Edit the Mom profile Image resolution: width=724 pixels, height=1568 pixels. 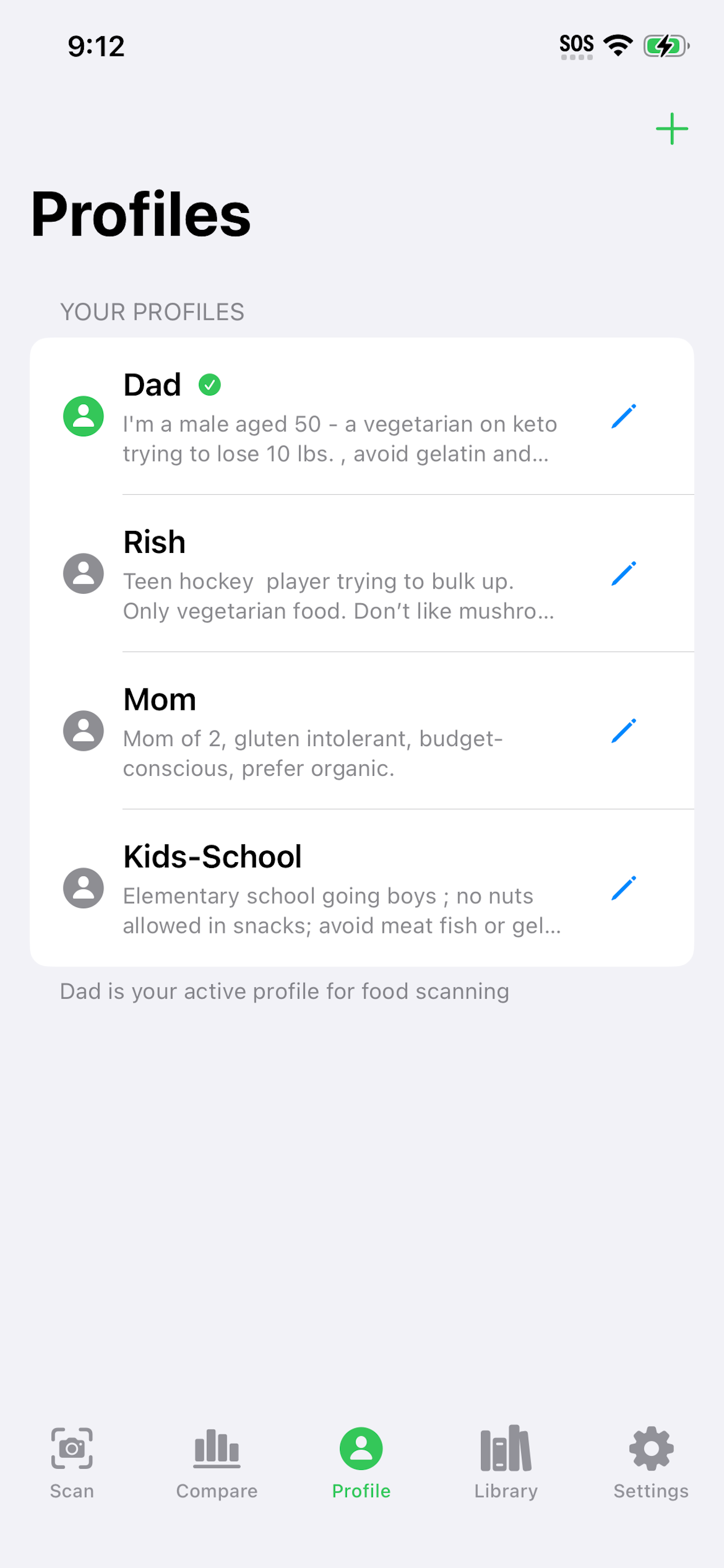tap(624, 730)
